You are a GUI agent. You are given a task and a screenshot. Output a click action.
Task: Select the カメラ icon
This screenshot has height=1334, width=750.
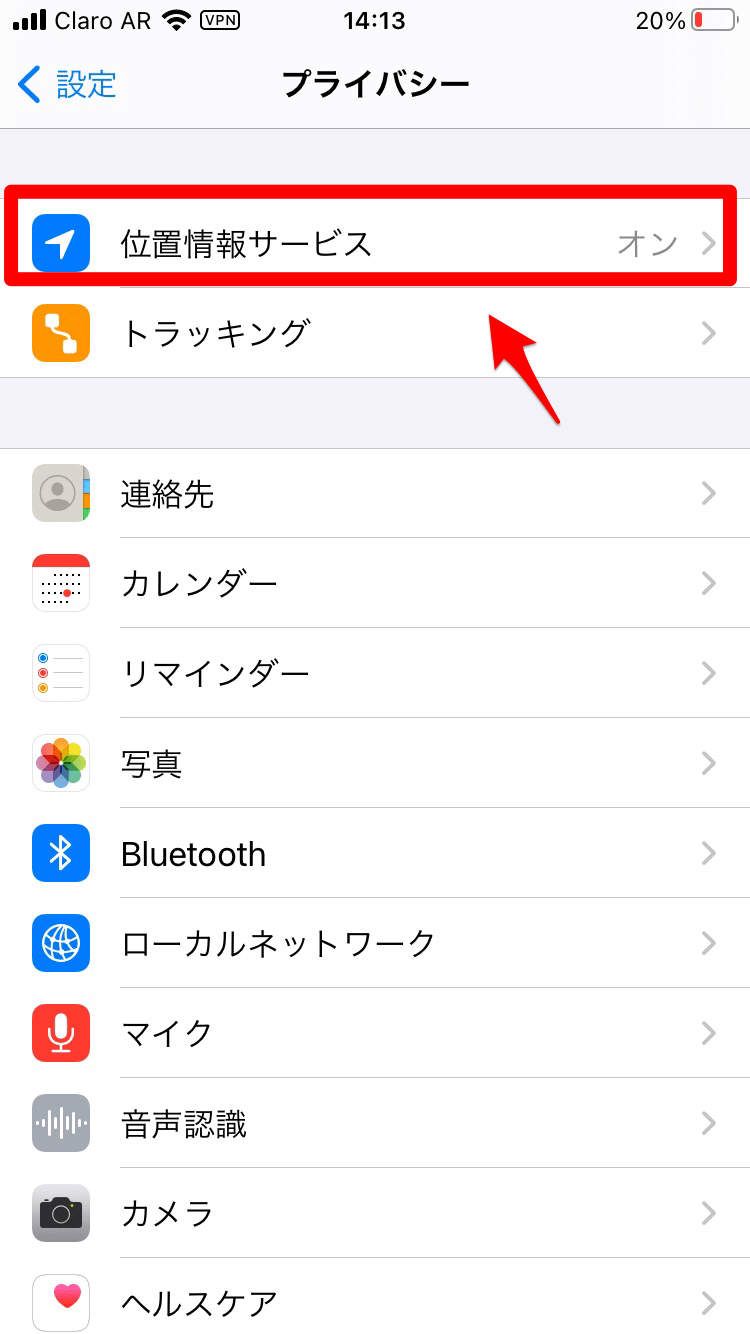point(60,1213)
